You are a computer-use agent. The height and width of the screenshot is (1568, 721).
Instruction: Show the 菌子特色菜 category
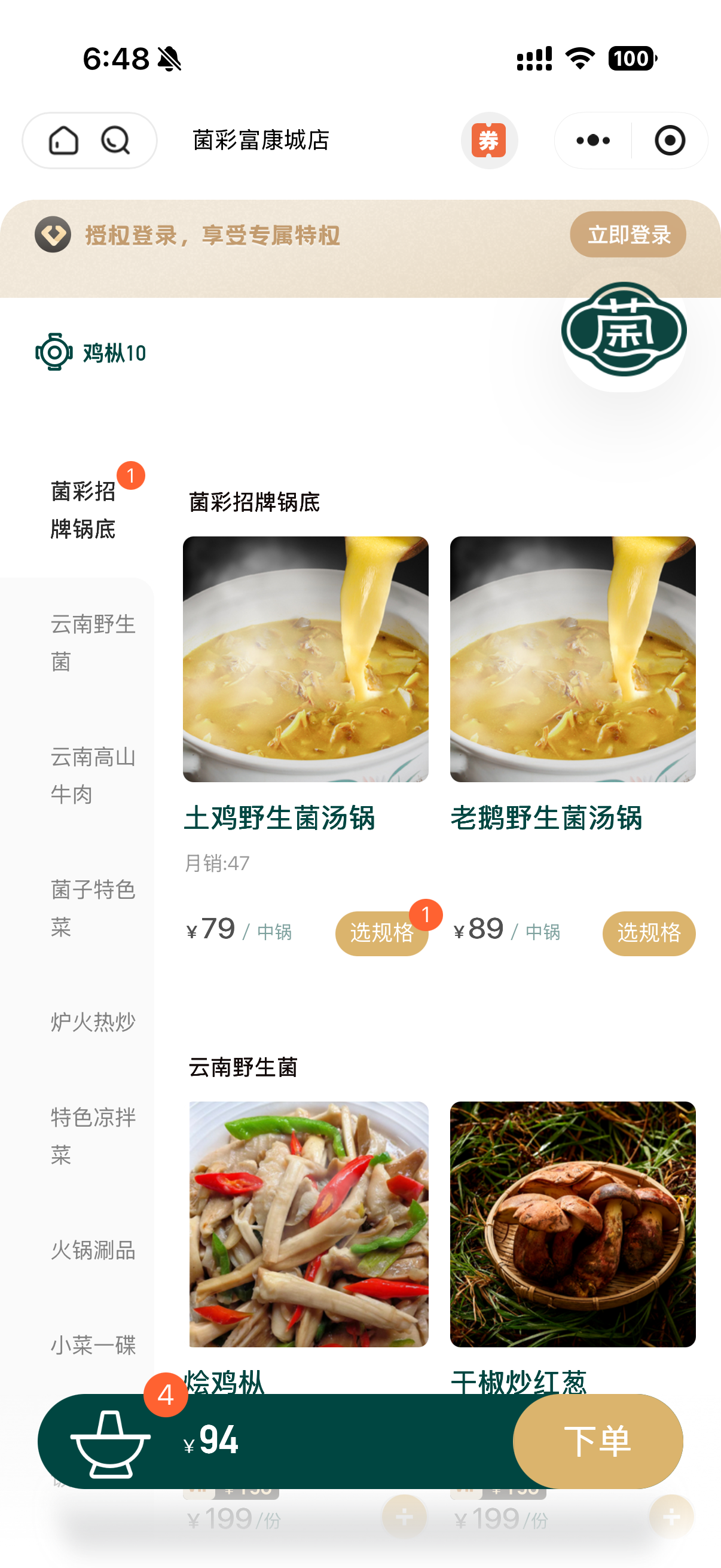pyautogui.click(x=93, y=908)
